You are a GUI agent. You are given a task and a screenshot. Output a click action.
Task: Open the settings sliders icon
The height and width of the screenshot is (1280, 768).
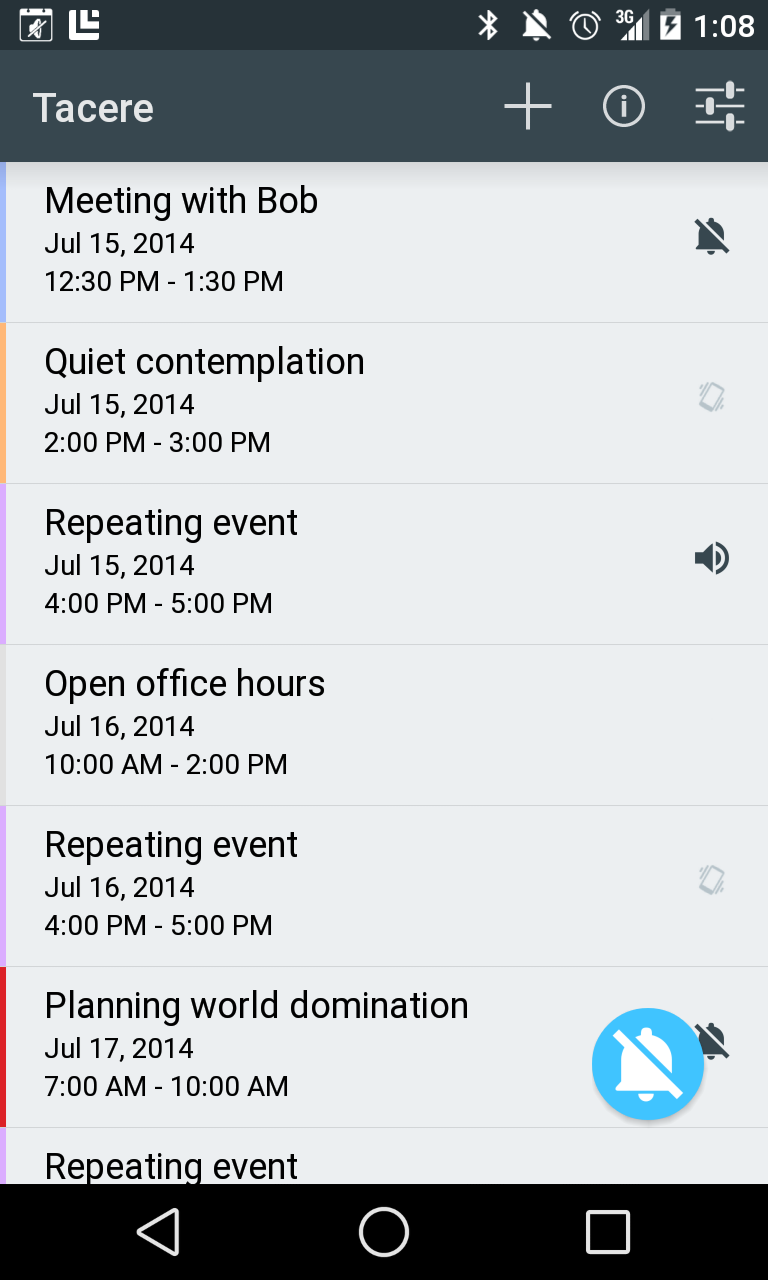tap(720, 106)
